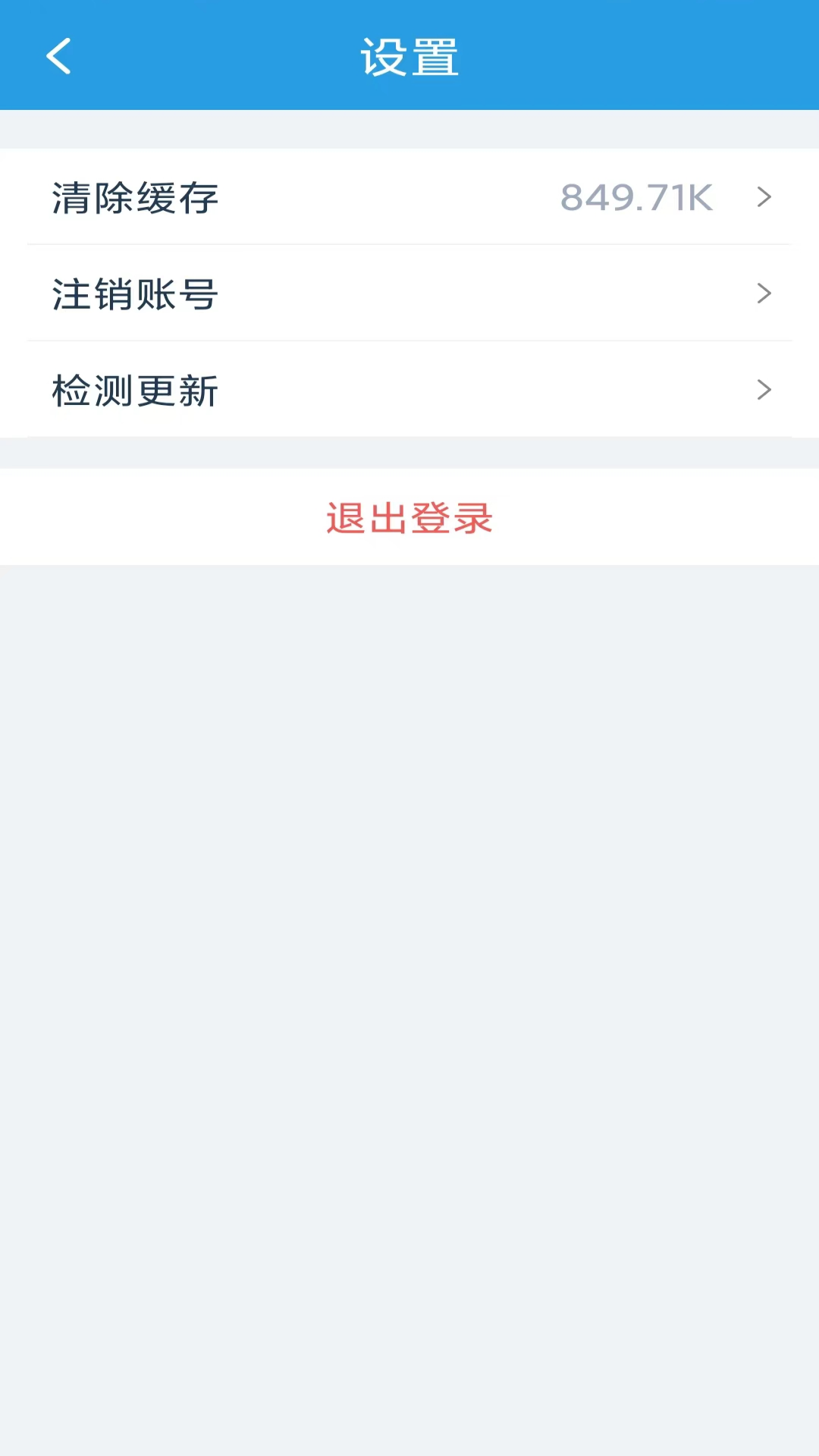
Task: Tap the 849.71K cache size label
Action: point(636,197)
